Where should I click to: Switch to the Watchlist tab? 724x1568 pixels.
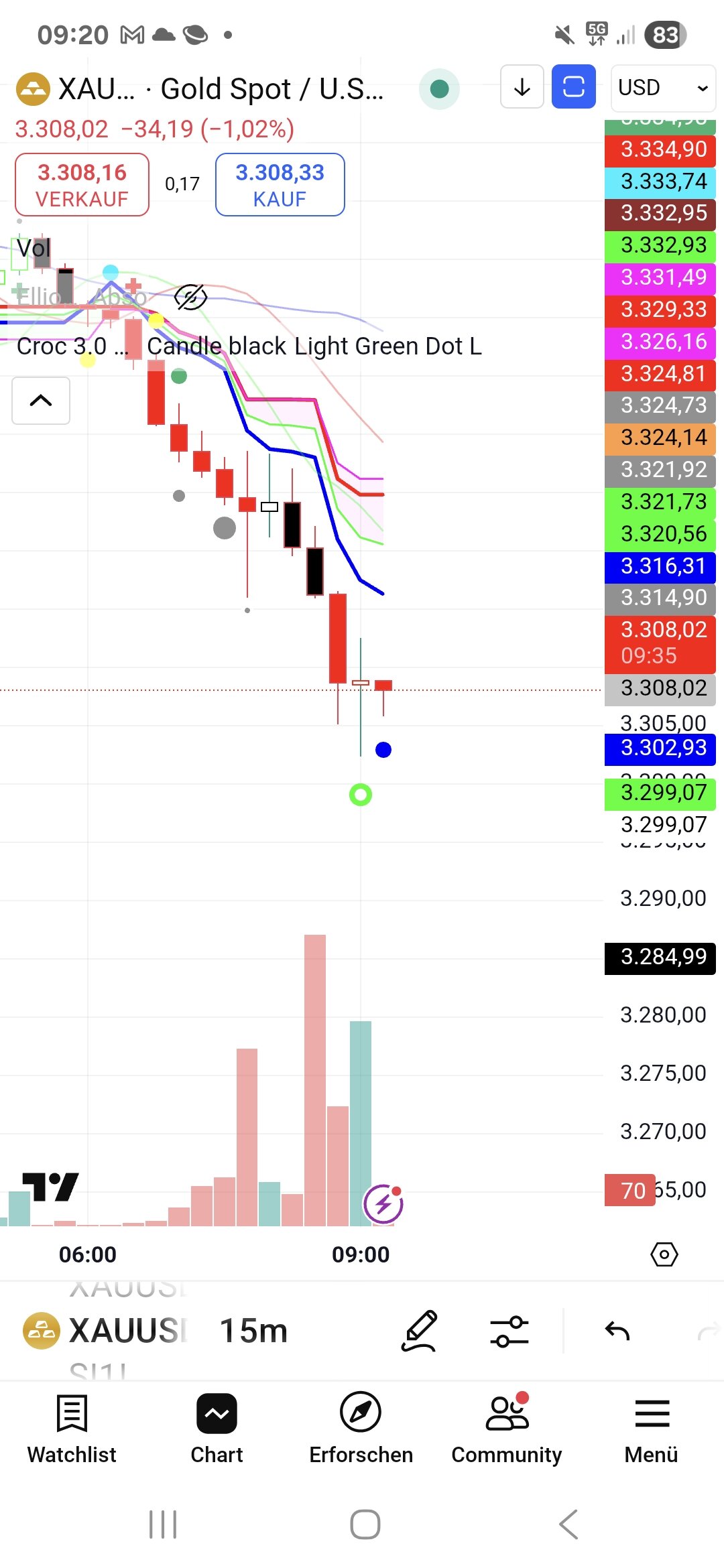pyautogui.click(x=72, y=1427)
